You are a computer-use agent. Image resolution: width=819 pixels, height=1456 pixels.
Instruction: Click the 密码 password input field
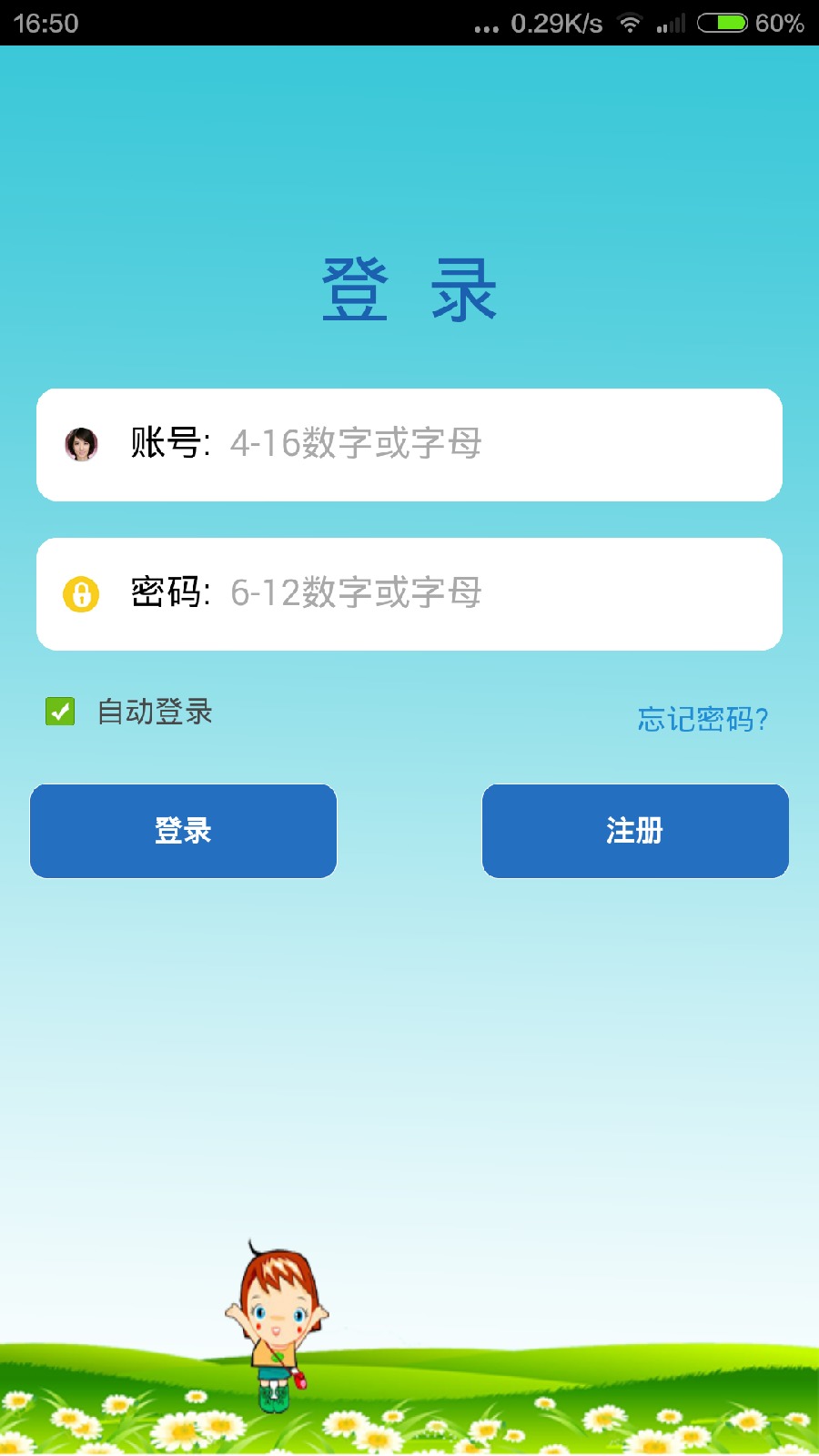coord(409,593)
